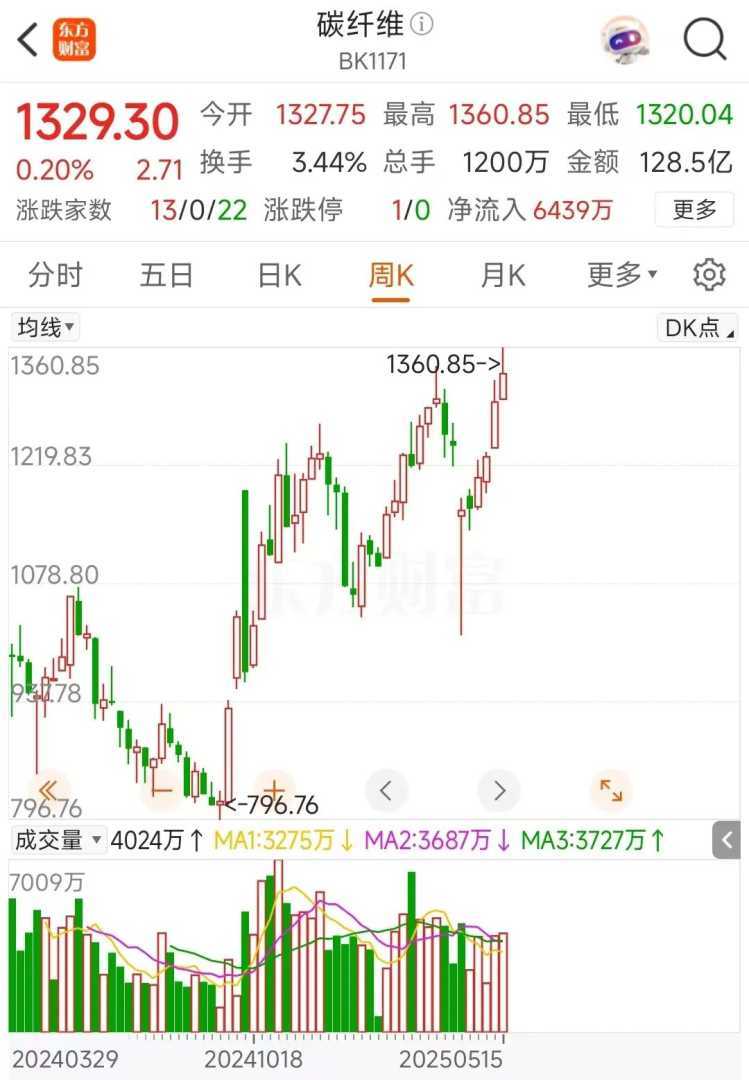Go back using the top-left arrow
749x1080 pixels.
point(28,40)
